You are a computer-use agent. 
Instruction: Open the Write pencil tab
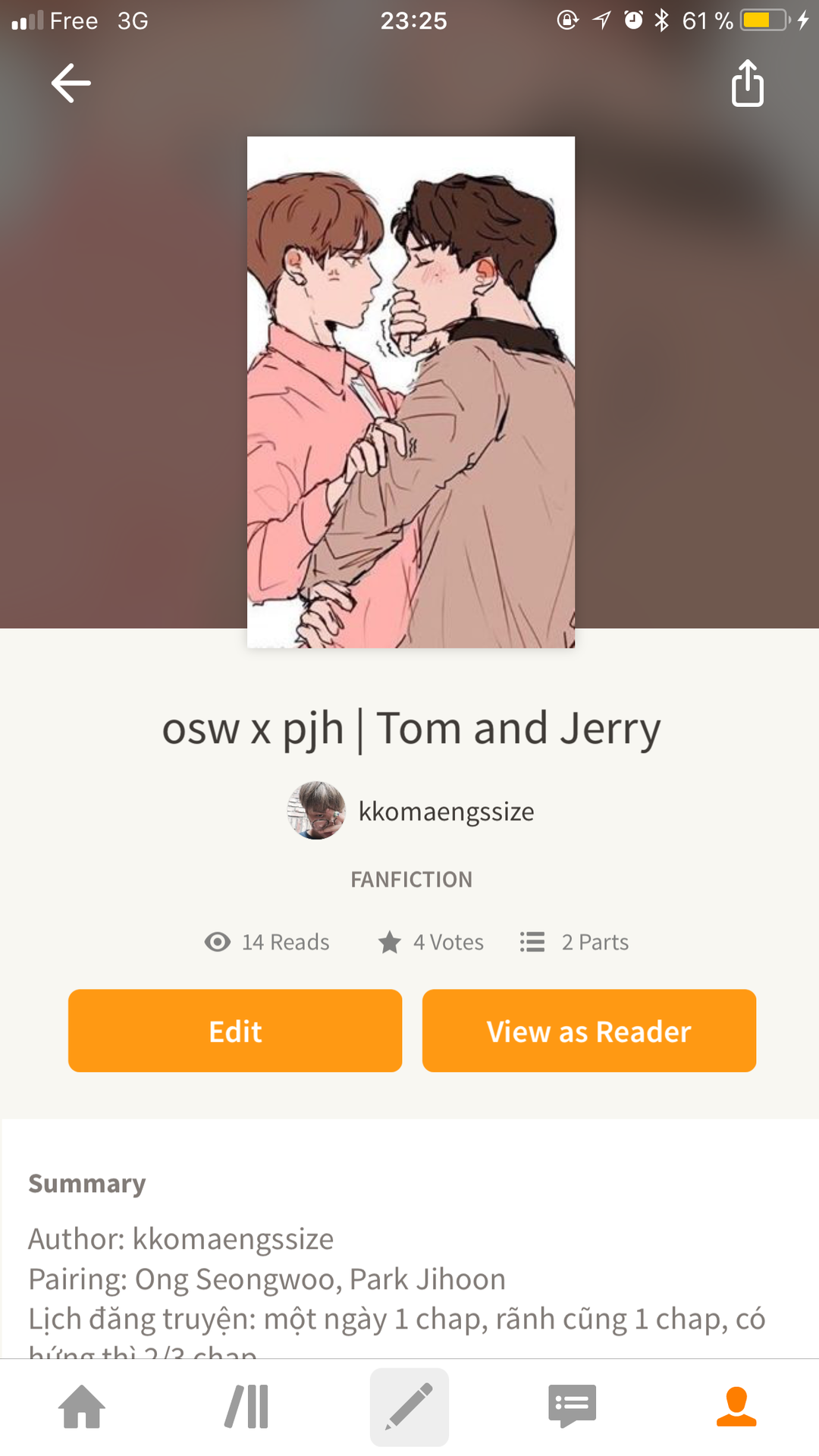click(409, 1407)
